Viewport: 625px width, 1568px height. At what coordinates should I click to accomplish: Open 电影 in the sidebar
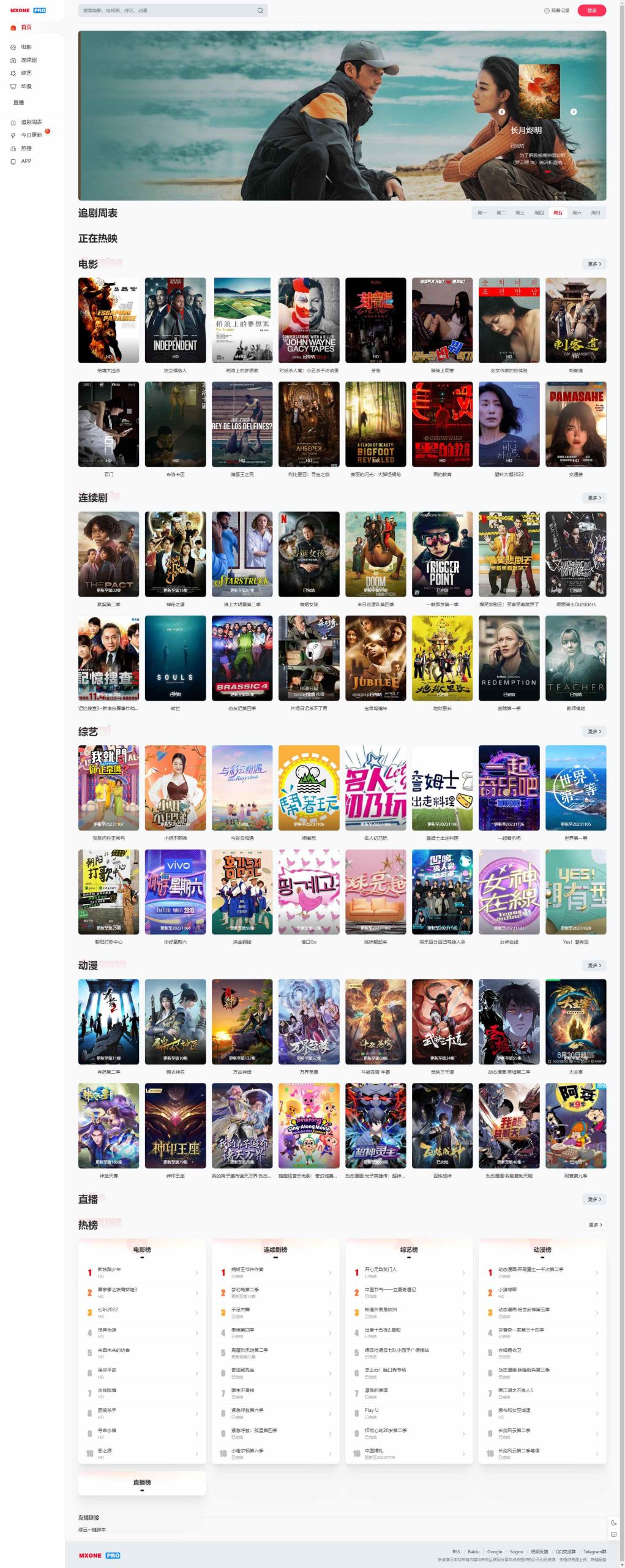[x=26, y=47]
